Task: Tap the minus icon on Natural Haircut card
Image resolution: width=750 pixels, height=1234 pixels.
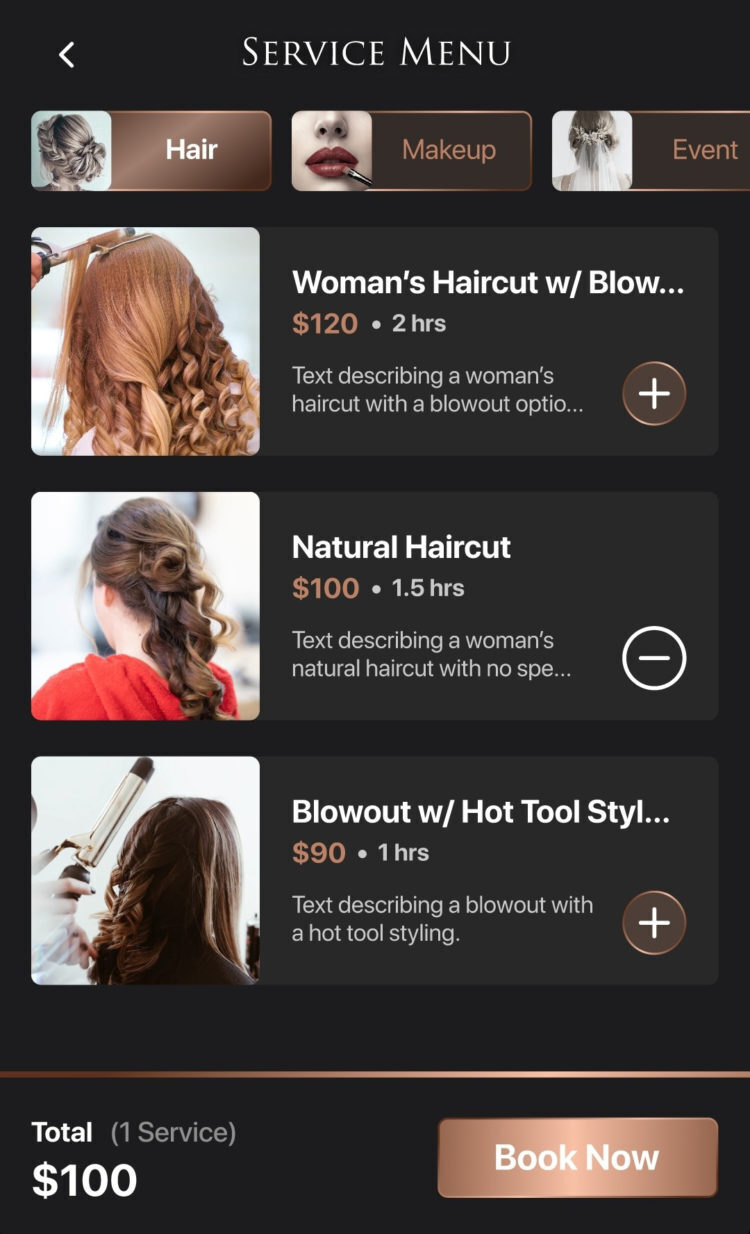Action: coord(654,657)
